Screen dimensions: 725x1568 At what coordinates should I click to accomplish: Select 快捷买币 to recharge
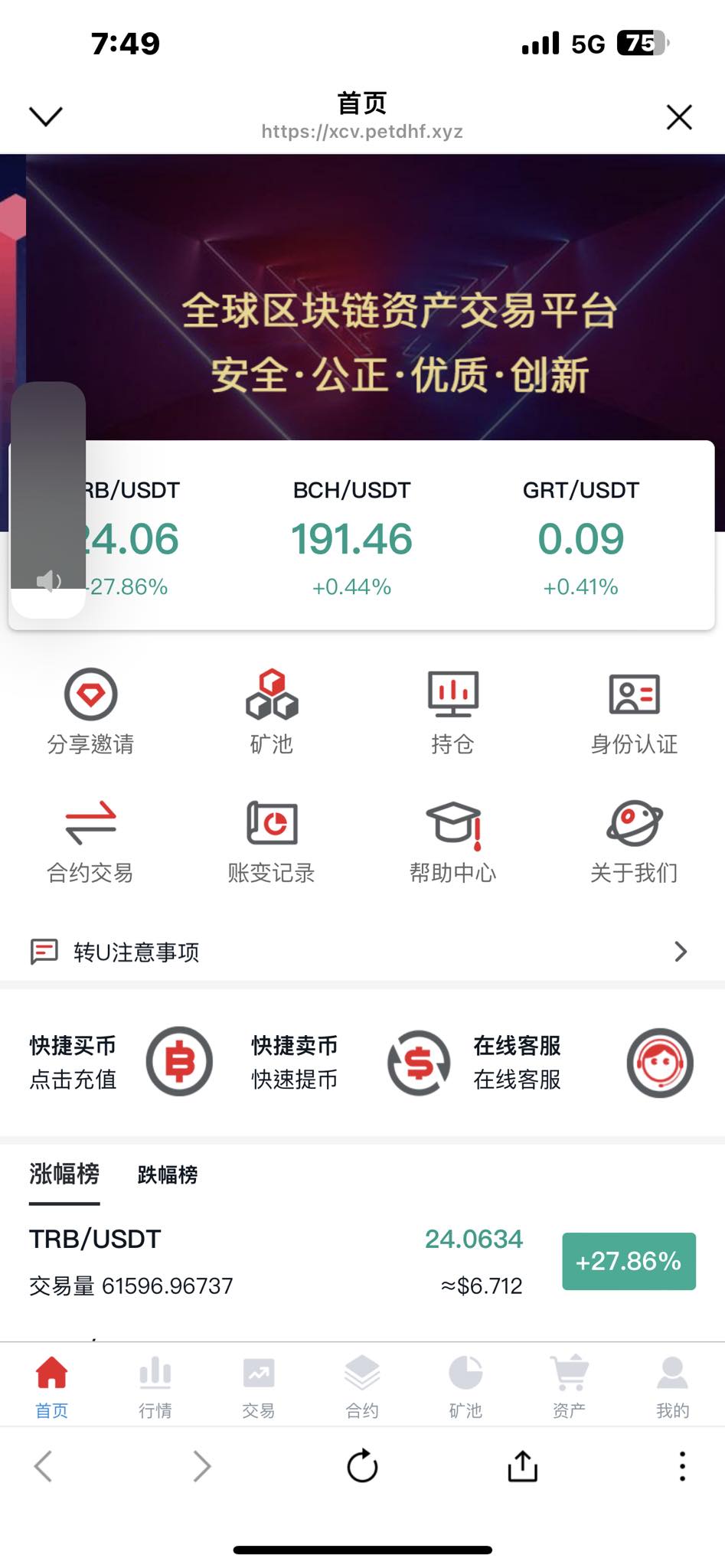point(119,1062)
